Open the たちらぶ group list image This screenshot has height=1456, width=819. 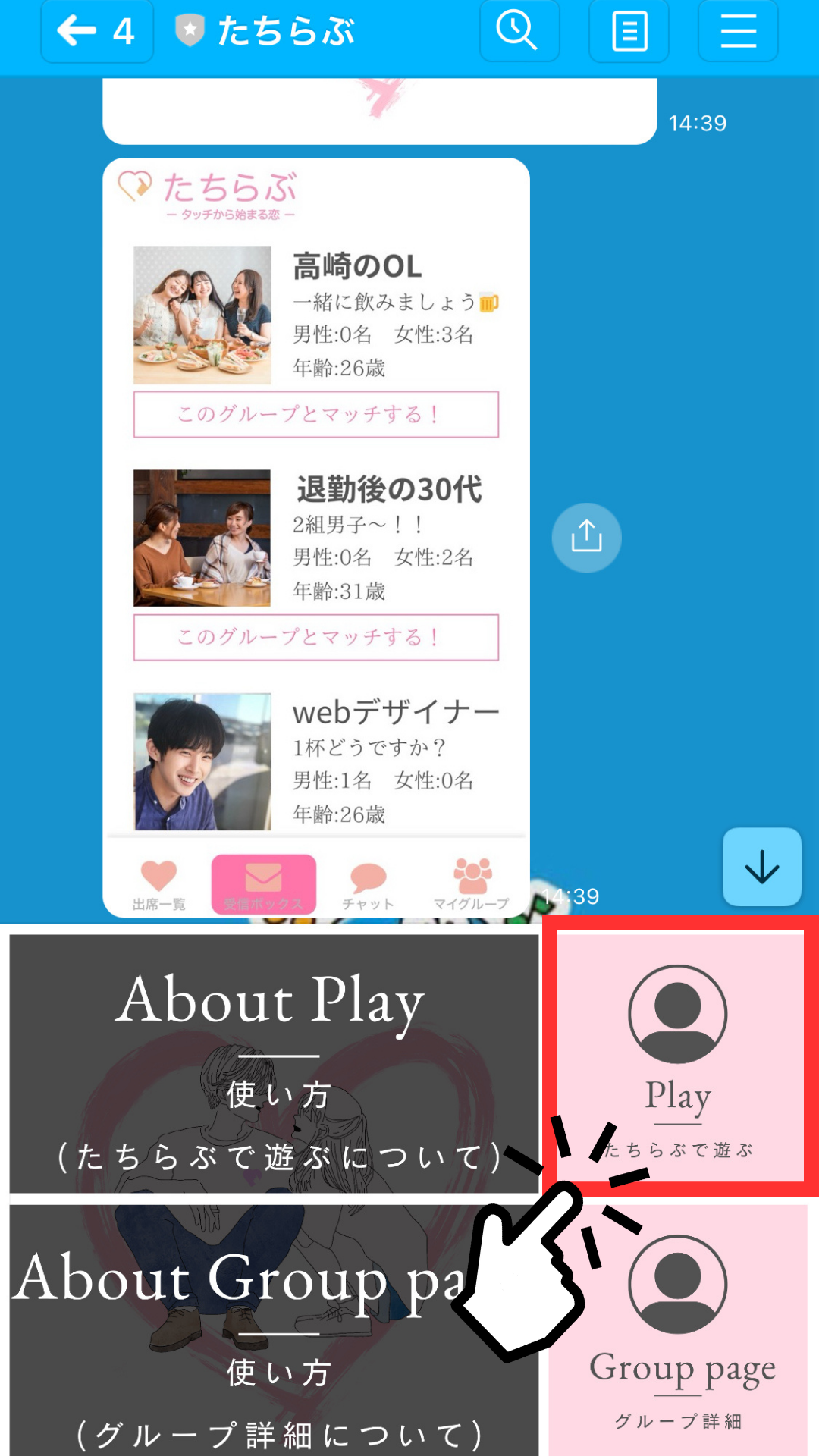315,531
